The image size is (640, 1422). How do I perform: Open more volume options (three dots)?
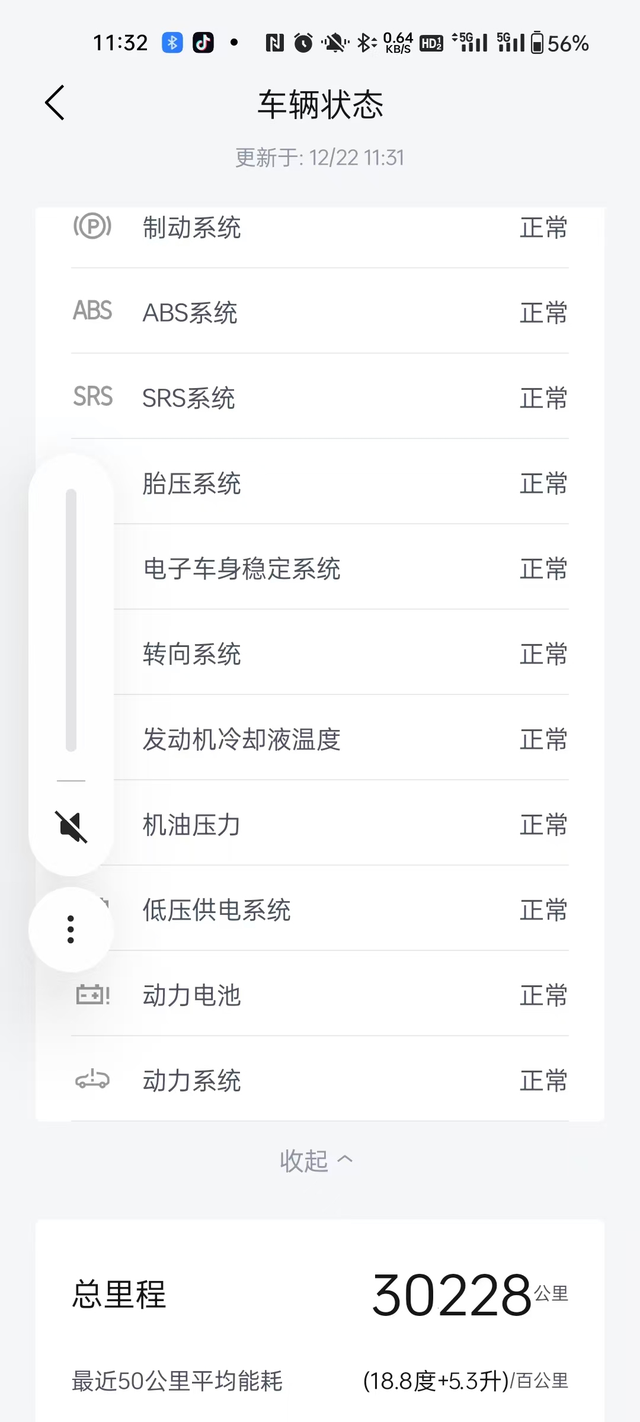pyautogui.click(x=71, y=929)
